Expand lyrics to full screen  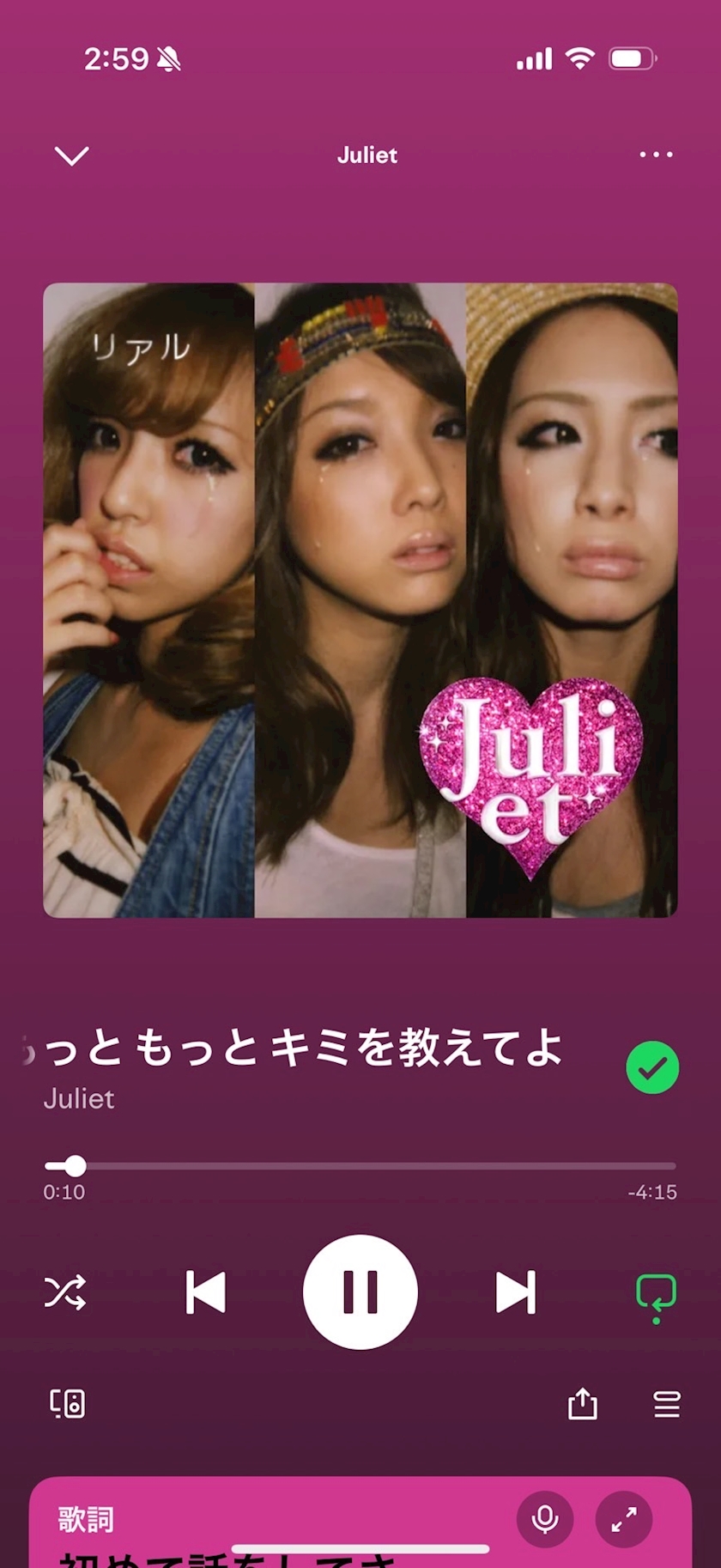click(624, 1519)
